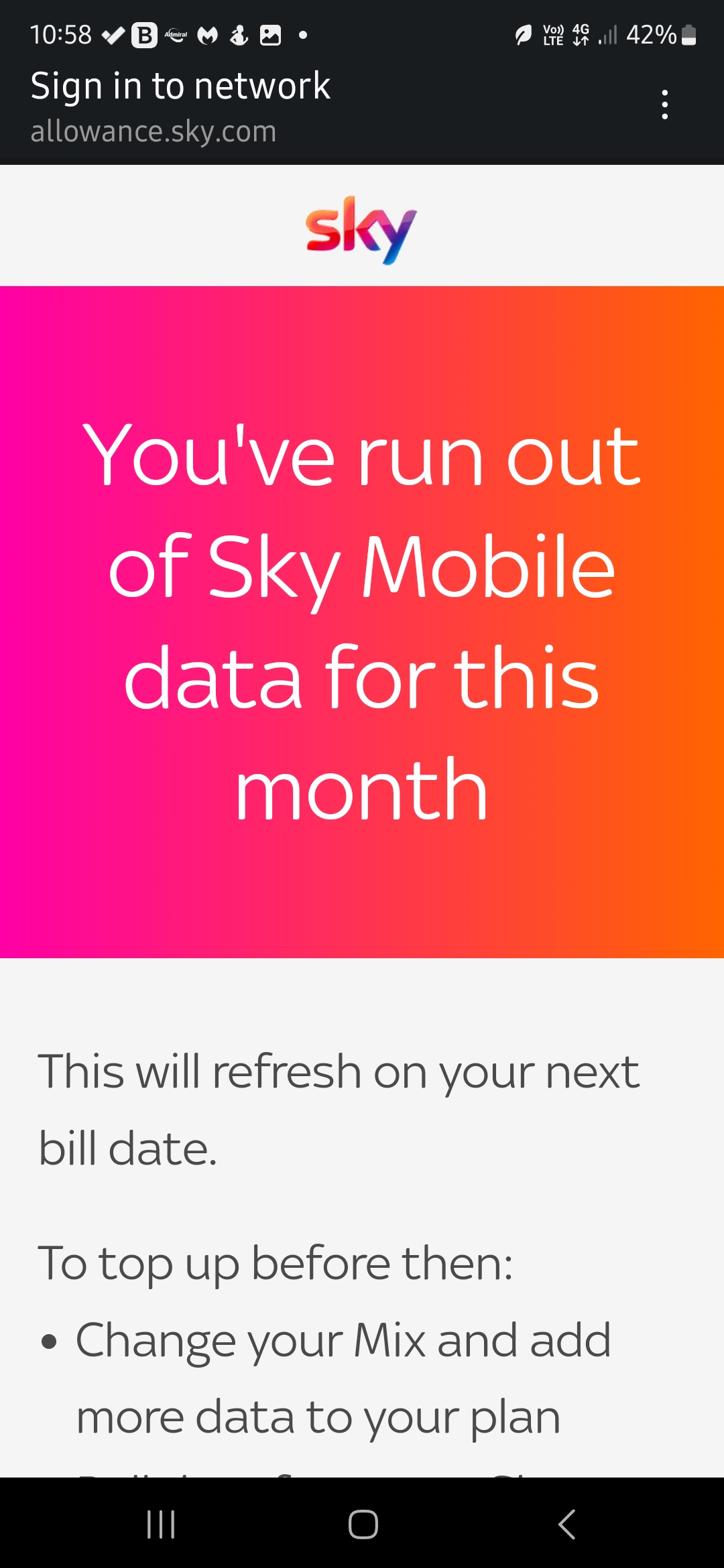The height and width of the screenshot is (1568, 724).
Task: Open the three-dot overflow menu
Action: tap(664, 105)
